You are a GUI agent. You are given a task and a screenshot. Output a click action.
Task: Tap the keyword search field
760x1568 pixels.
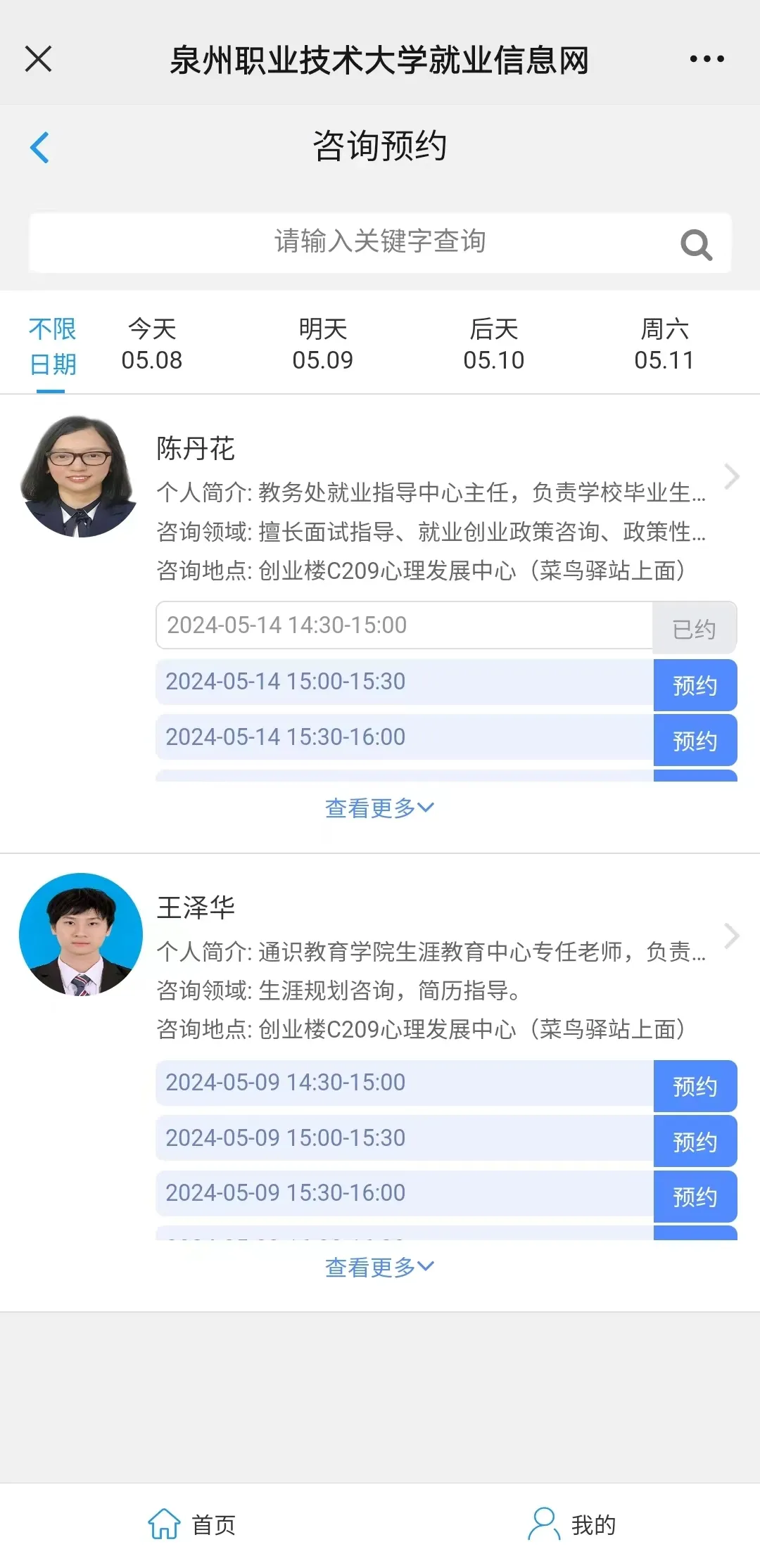(x=380, y=242)
